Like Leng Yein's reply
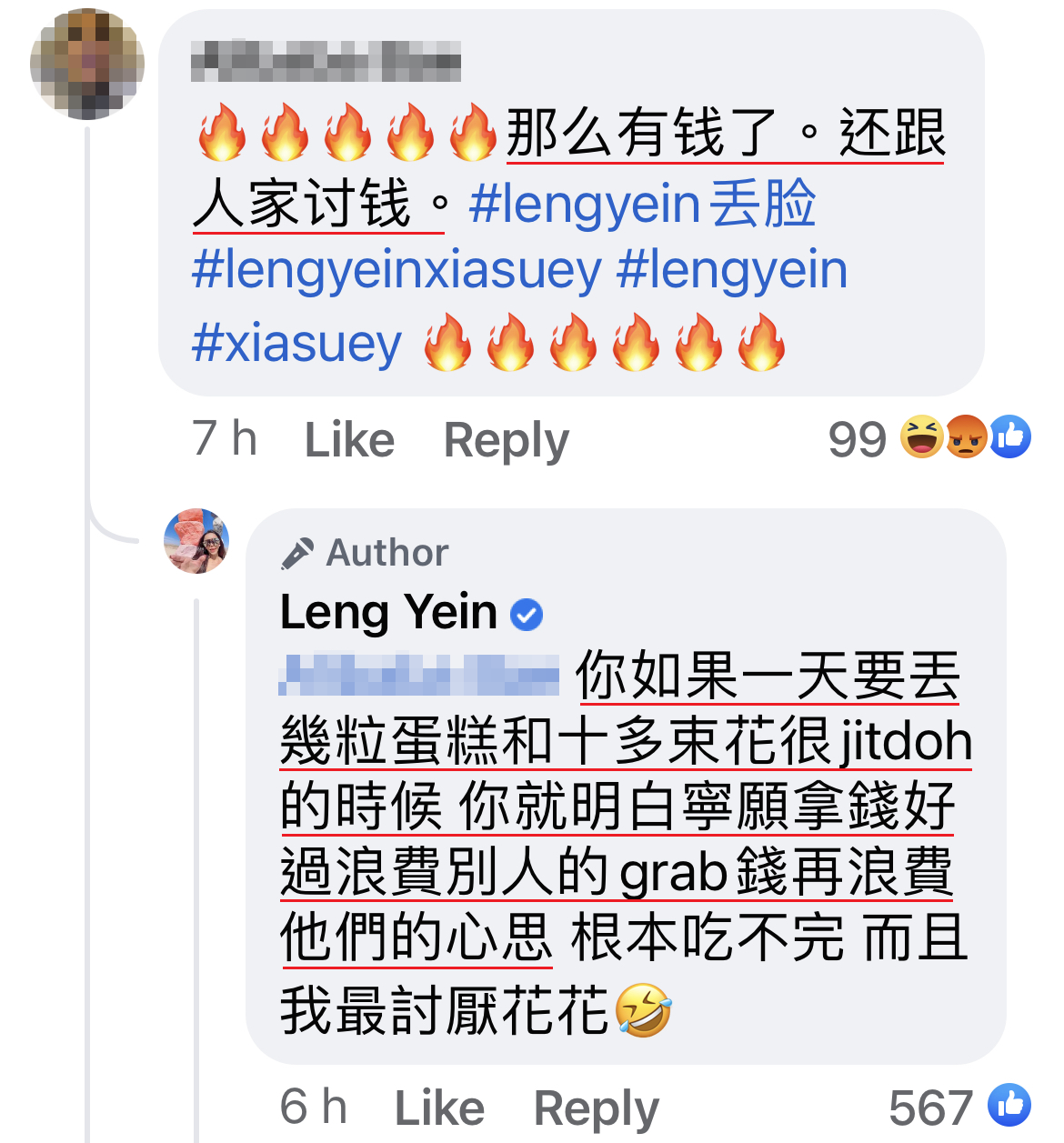 click(439, 1108)
